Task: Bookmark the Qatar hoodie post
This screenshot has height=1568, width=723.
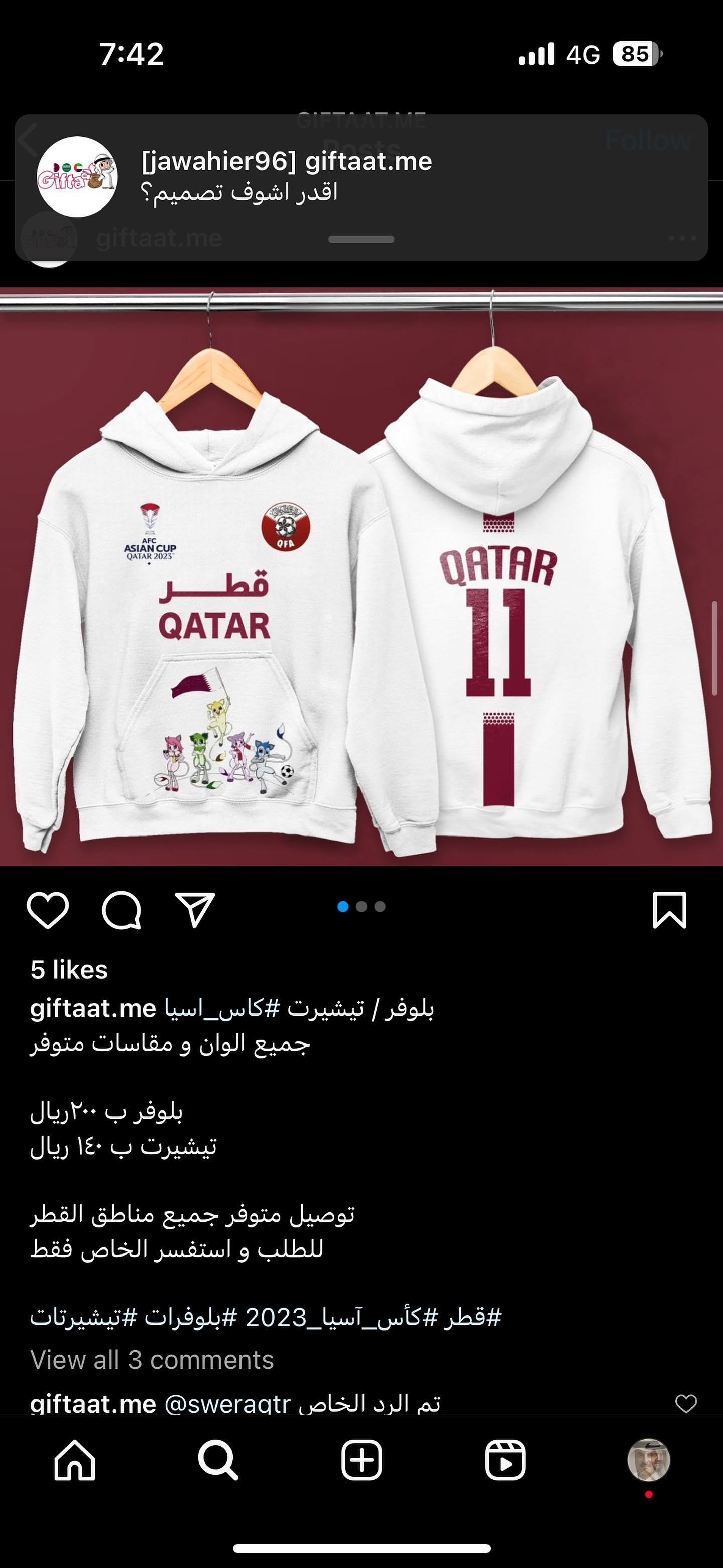Action: point(669,911)
